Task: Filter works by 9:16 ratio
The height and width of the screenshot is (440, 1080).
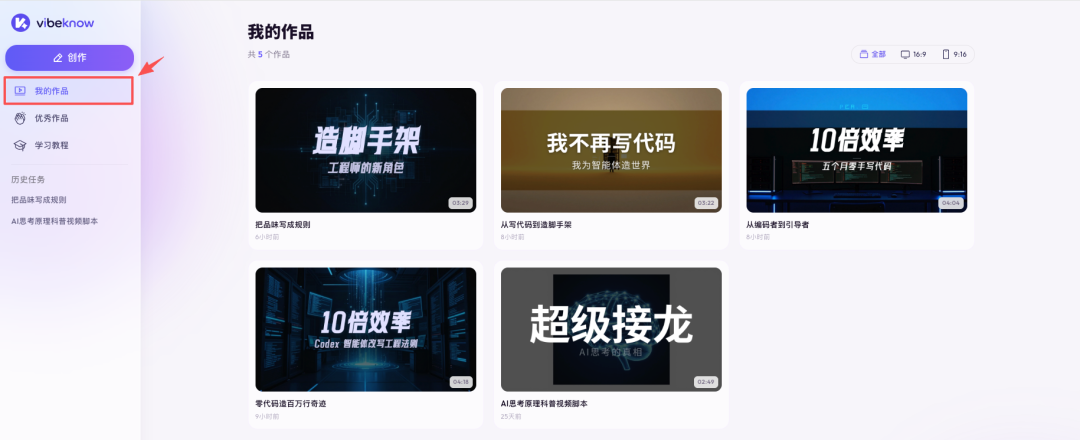Action: point(954,54)
